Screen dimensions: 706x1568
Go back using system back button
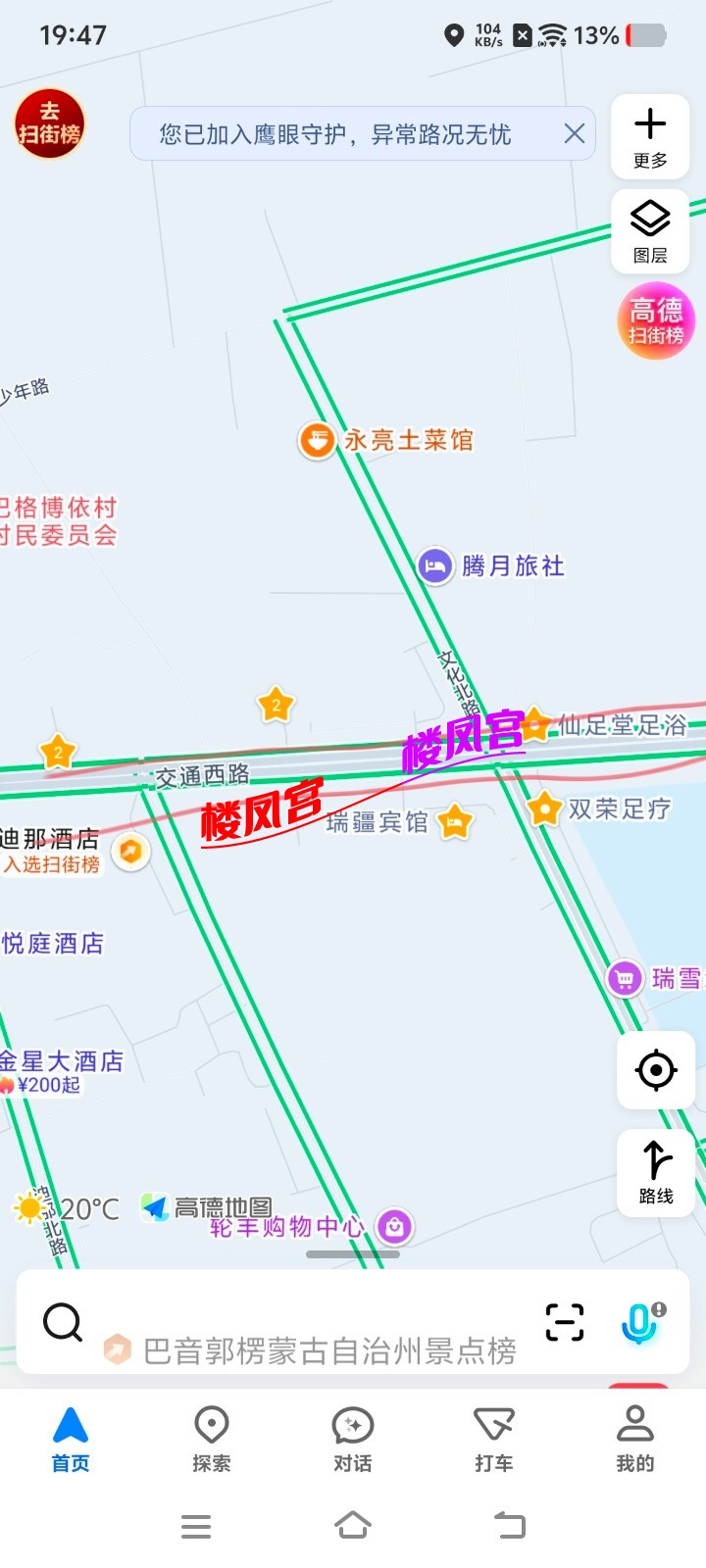510,1526
